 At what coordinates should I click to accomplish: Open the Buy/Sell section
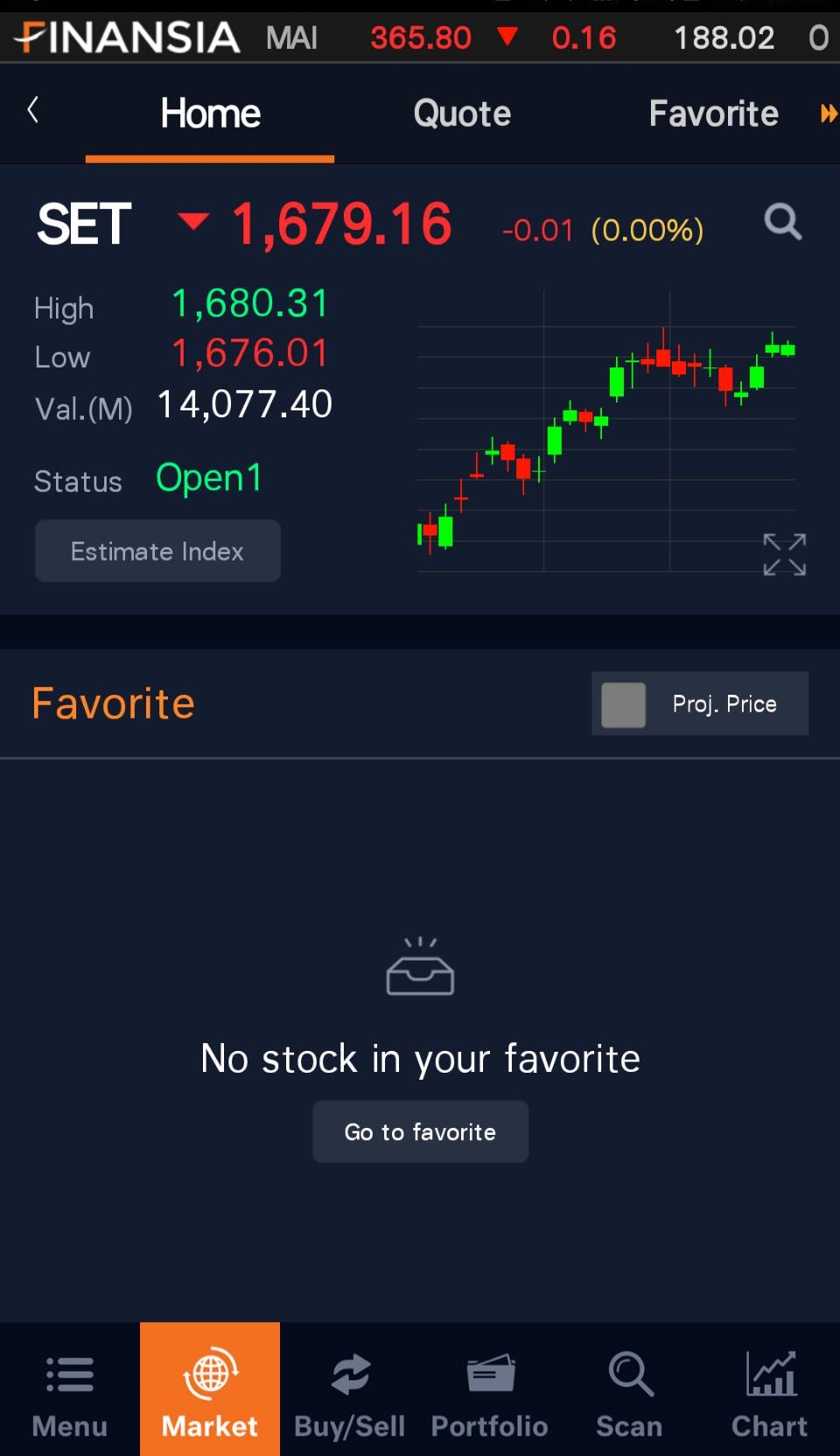(x=350, y=1393)
